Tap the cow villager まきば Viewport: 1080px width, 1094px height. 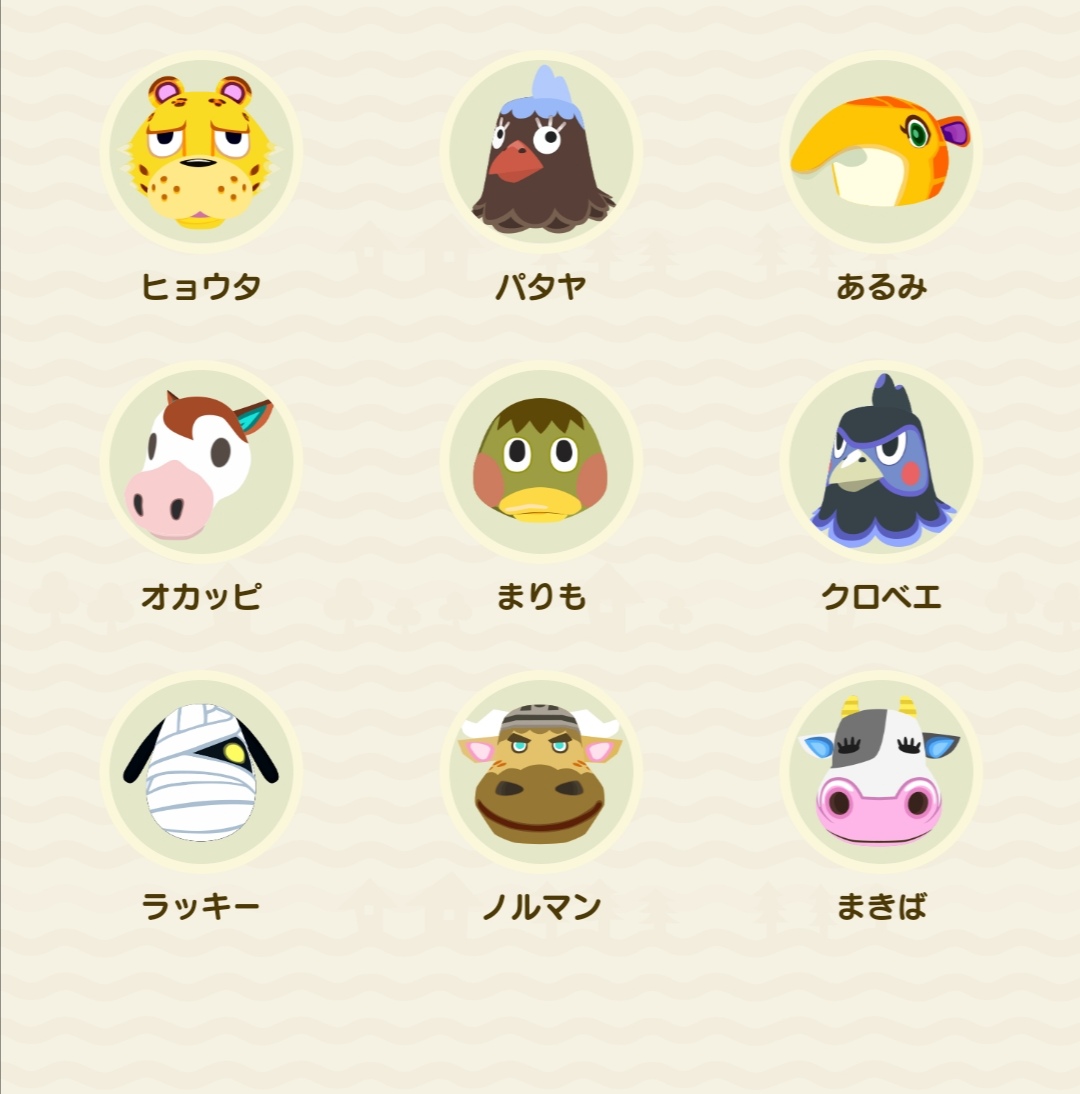[881, 772]
